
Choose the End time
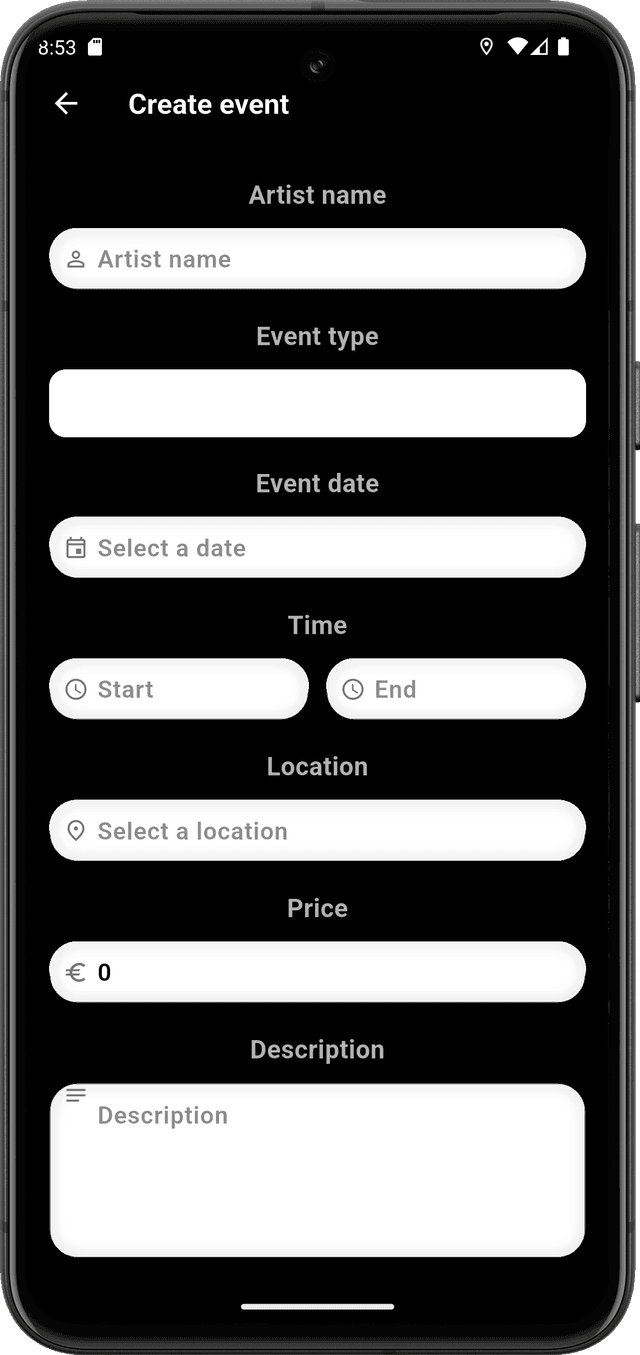(456, 689)
